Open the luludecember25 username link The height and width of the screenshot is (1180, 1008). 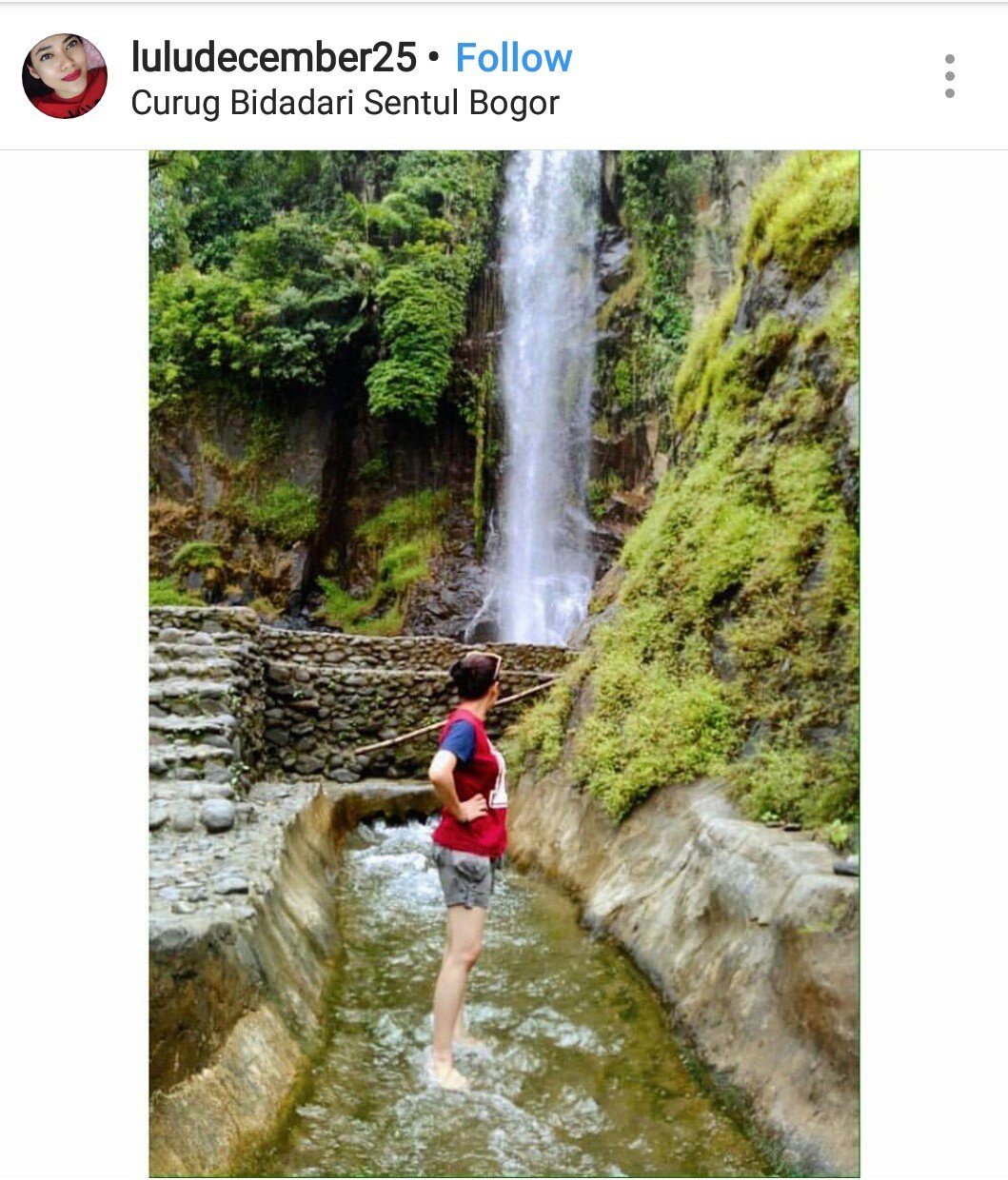pos(273,57)
